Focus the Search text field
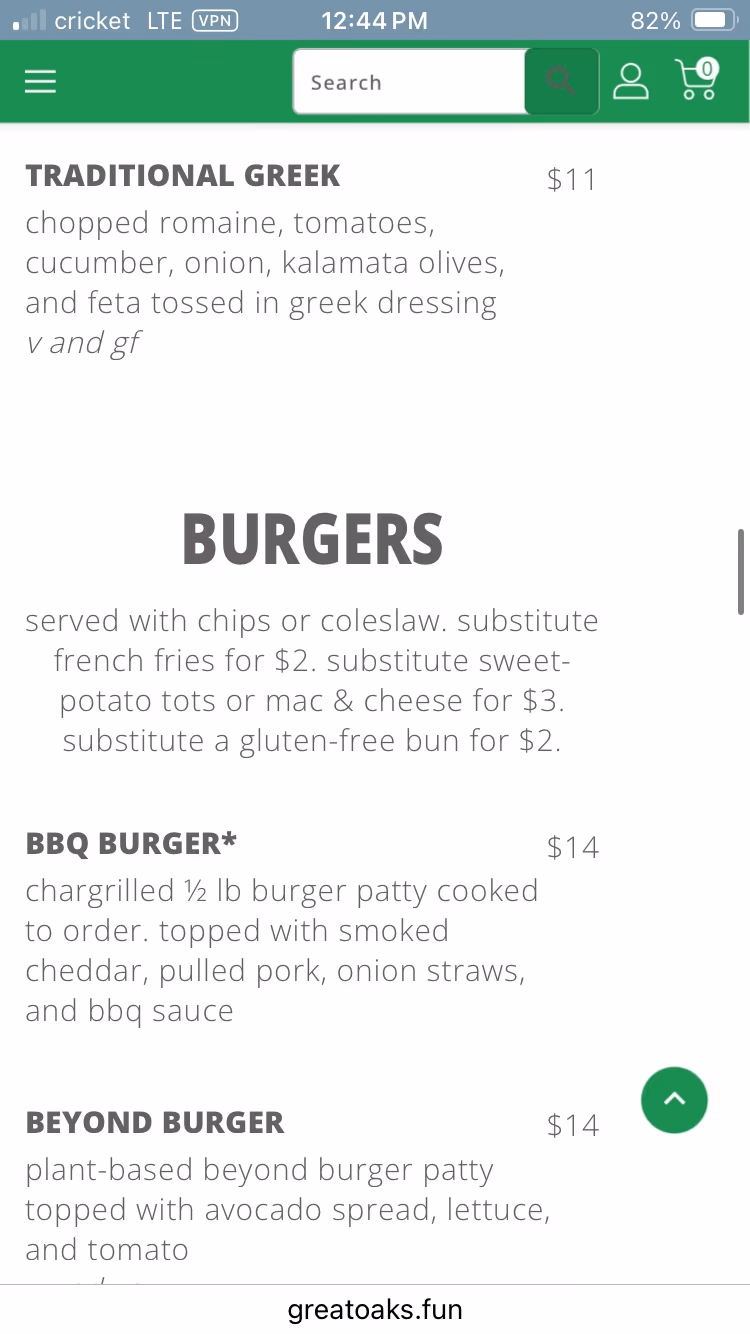The height and width of the screenshot is (1334, 750). coord(409,82)
